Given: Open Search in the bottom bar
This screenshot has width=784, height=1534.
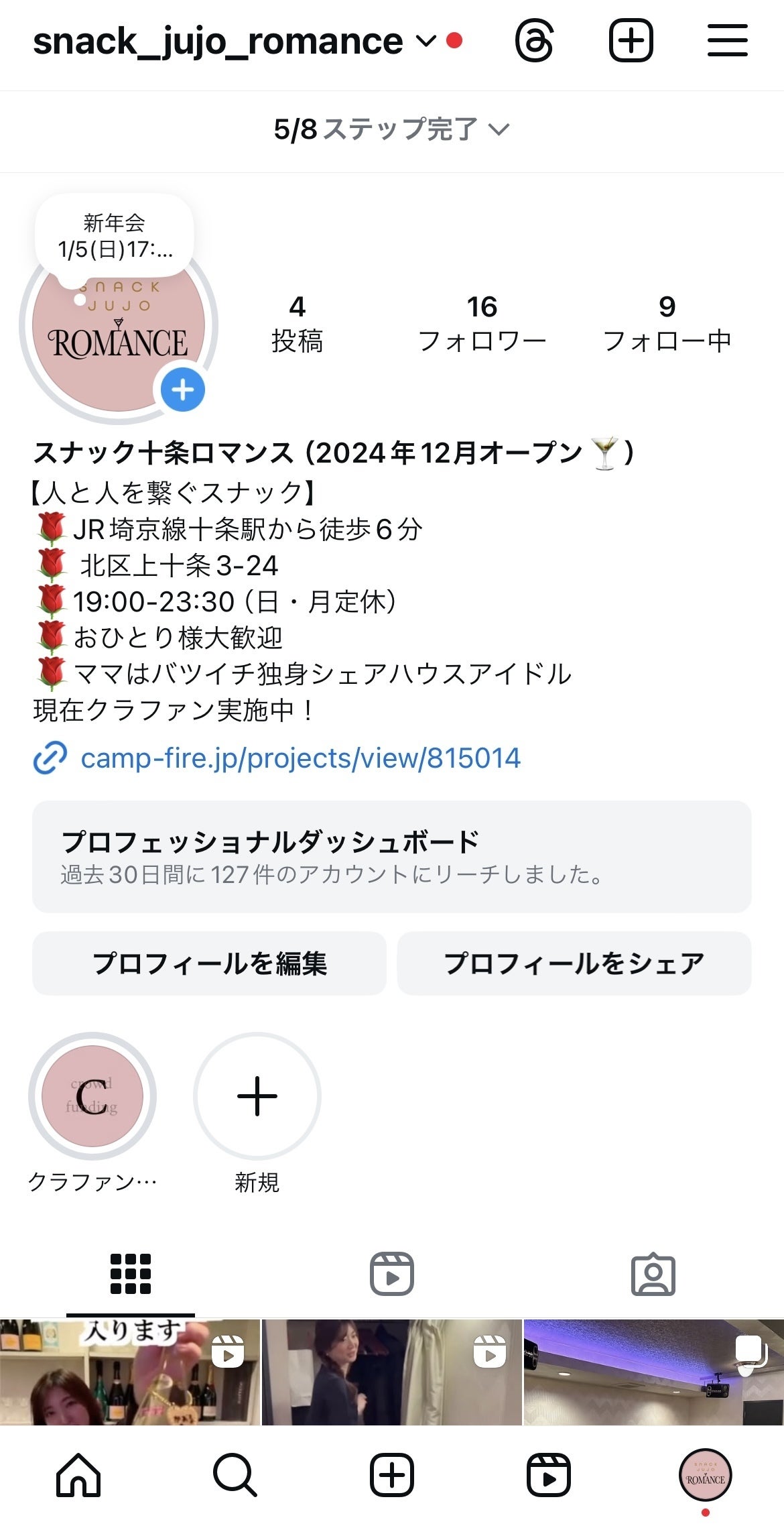Looking at the screenshot, I should (x=235, y=1475).
